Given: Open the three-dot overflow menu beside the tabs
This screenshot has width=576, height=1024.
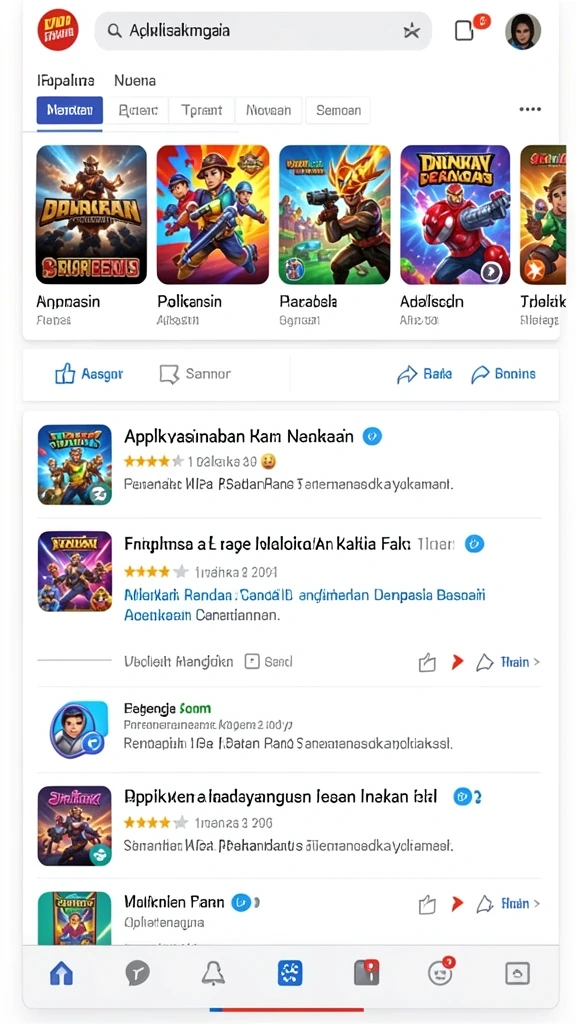Looking at the screenshot, I should click(x=530, y=110).
